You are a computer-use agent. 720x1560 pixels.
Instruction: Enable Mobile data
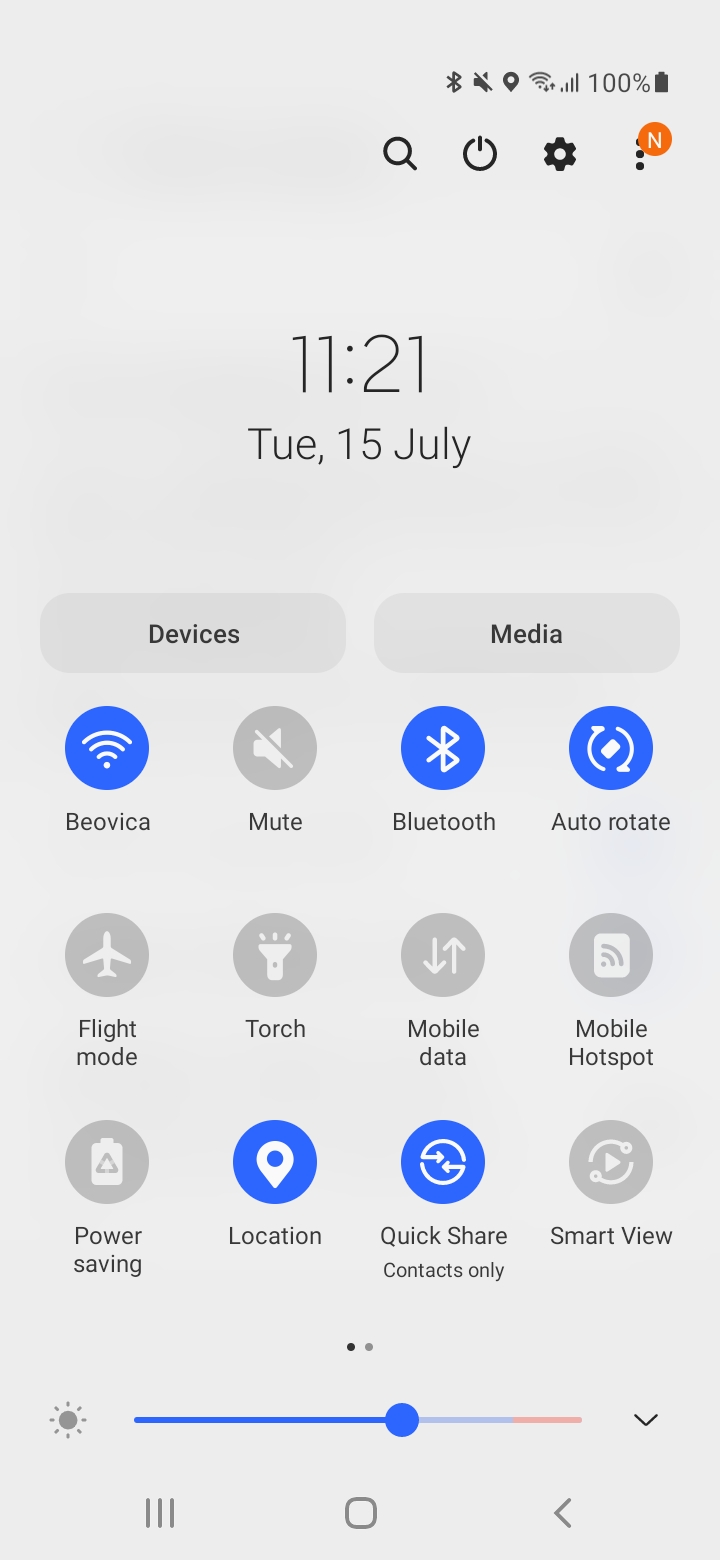[443, 955]
